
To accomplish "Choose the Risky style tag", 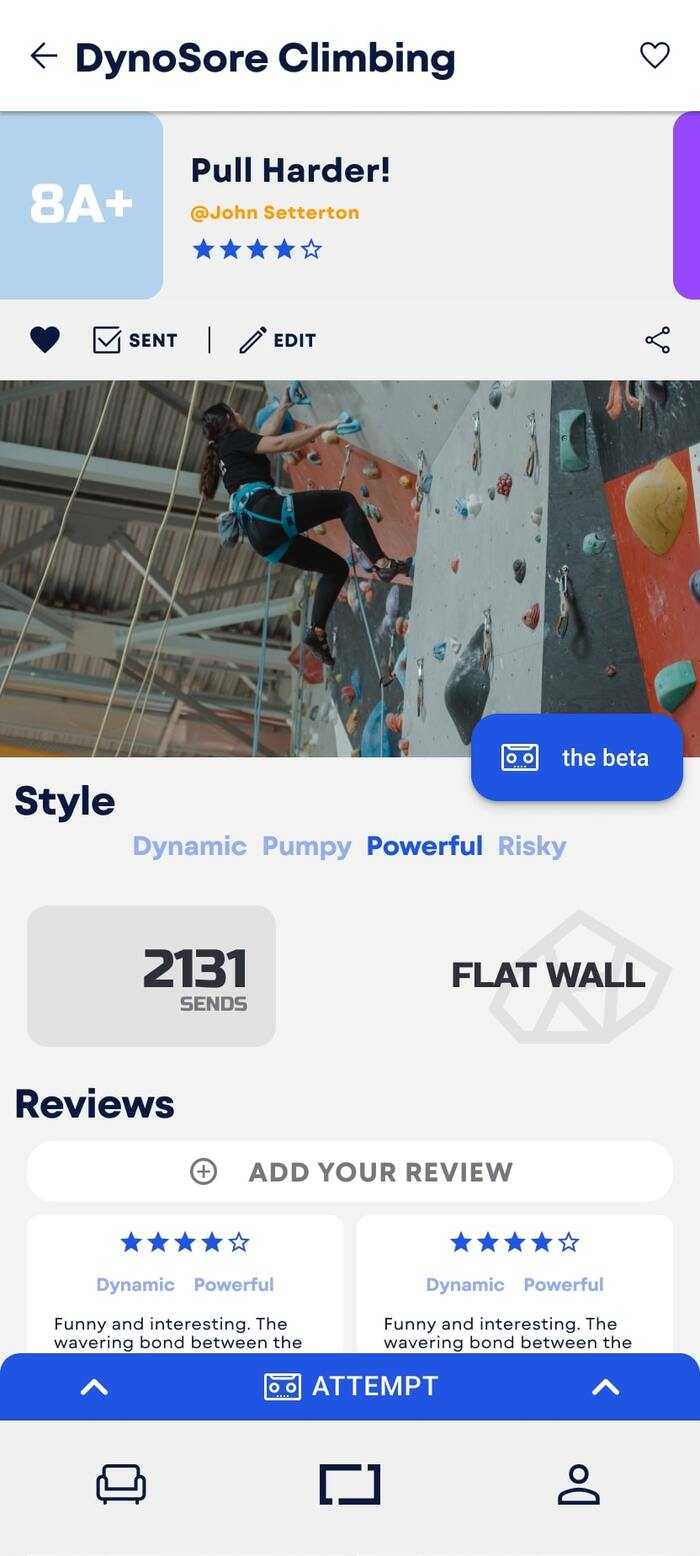I will pyautogui.click(x=532, y=846).
